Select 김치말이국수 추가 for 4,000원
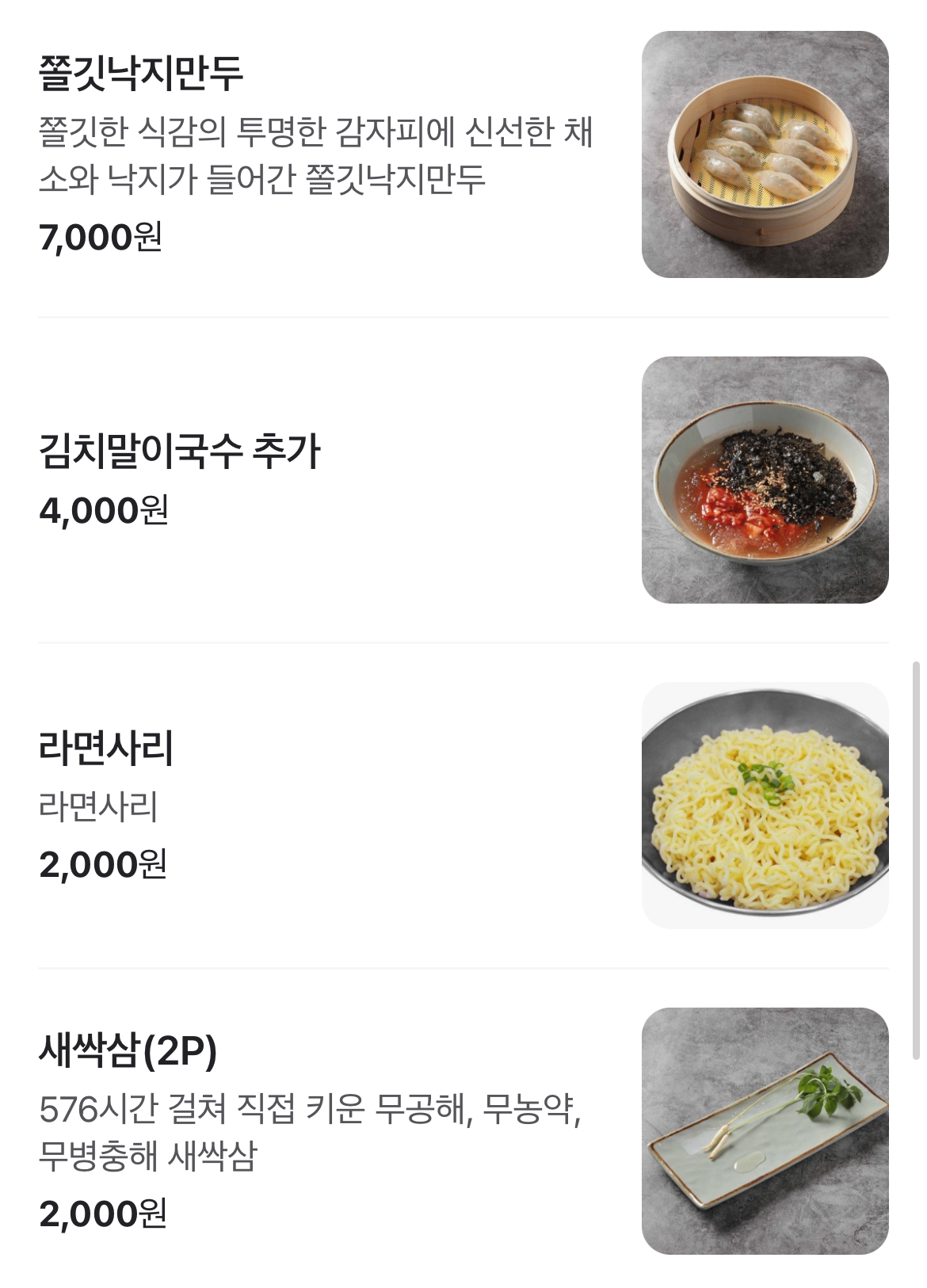 [x=180, y=452]
